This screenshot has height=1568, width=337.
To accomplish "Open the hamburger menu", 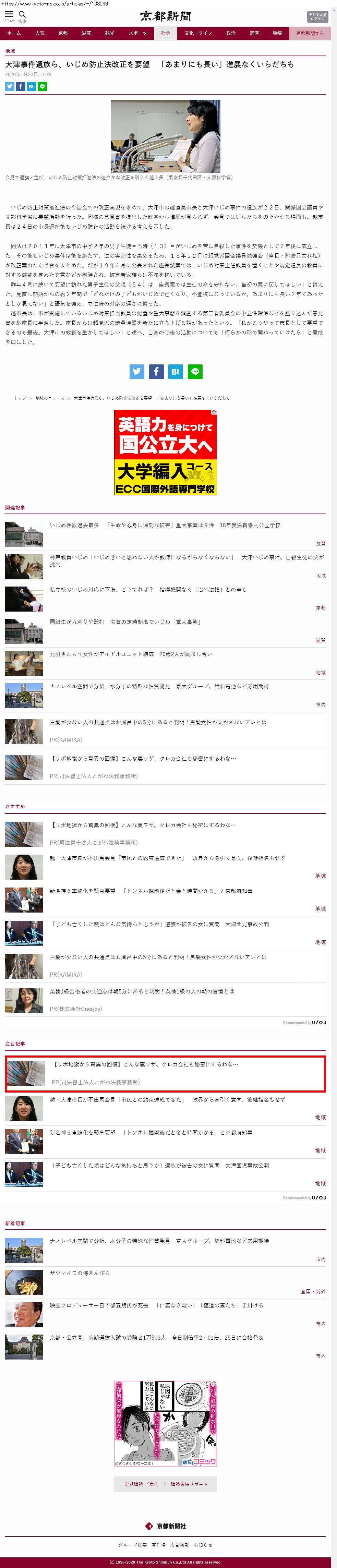I will [x=9, y=15].
